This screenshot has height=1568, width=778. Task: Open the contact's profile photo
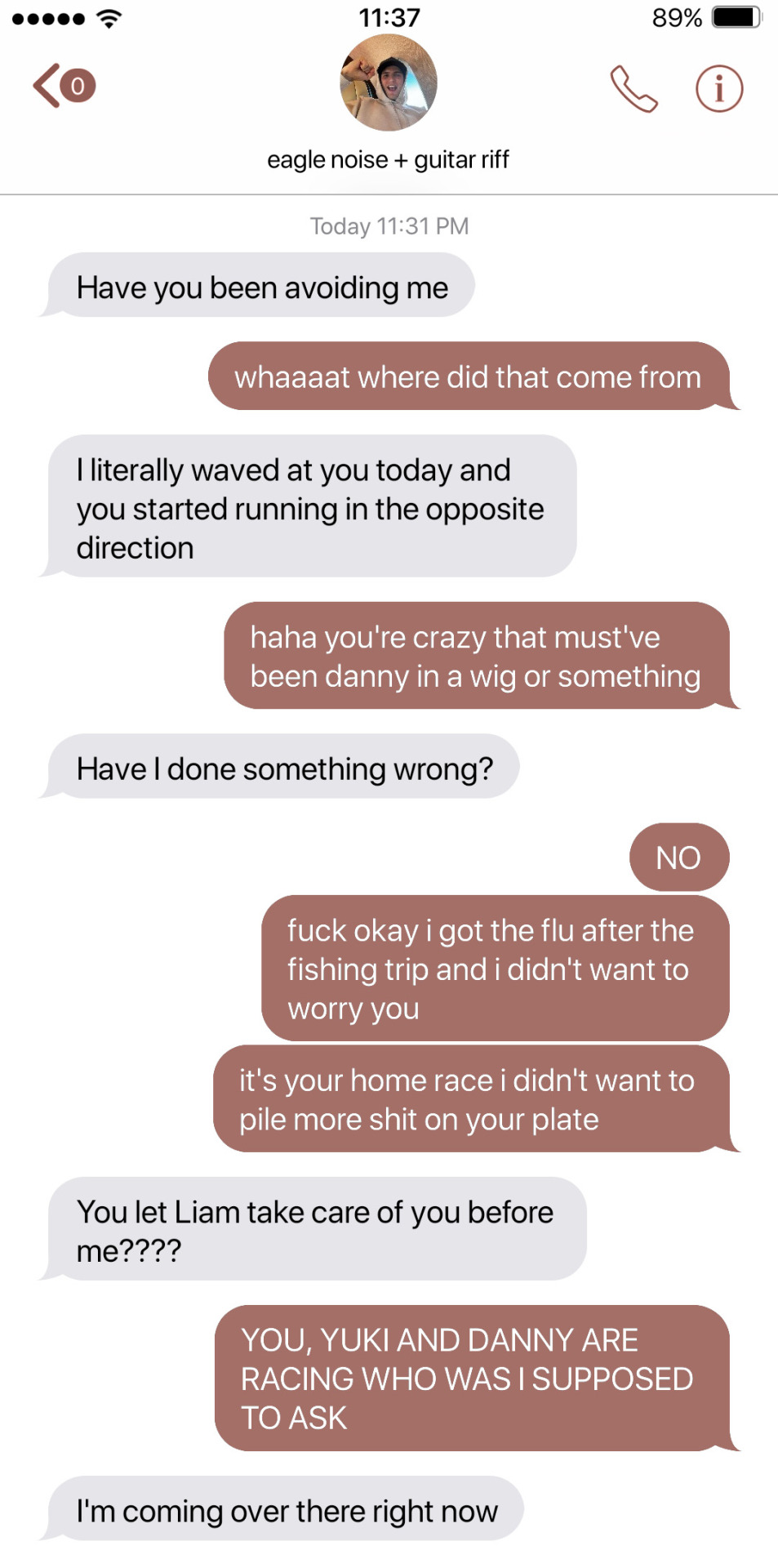(389, 82)
